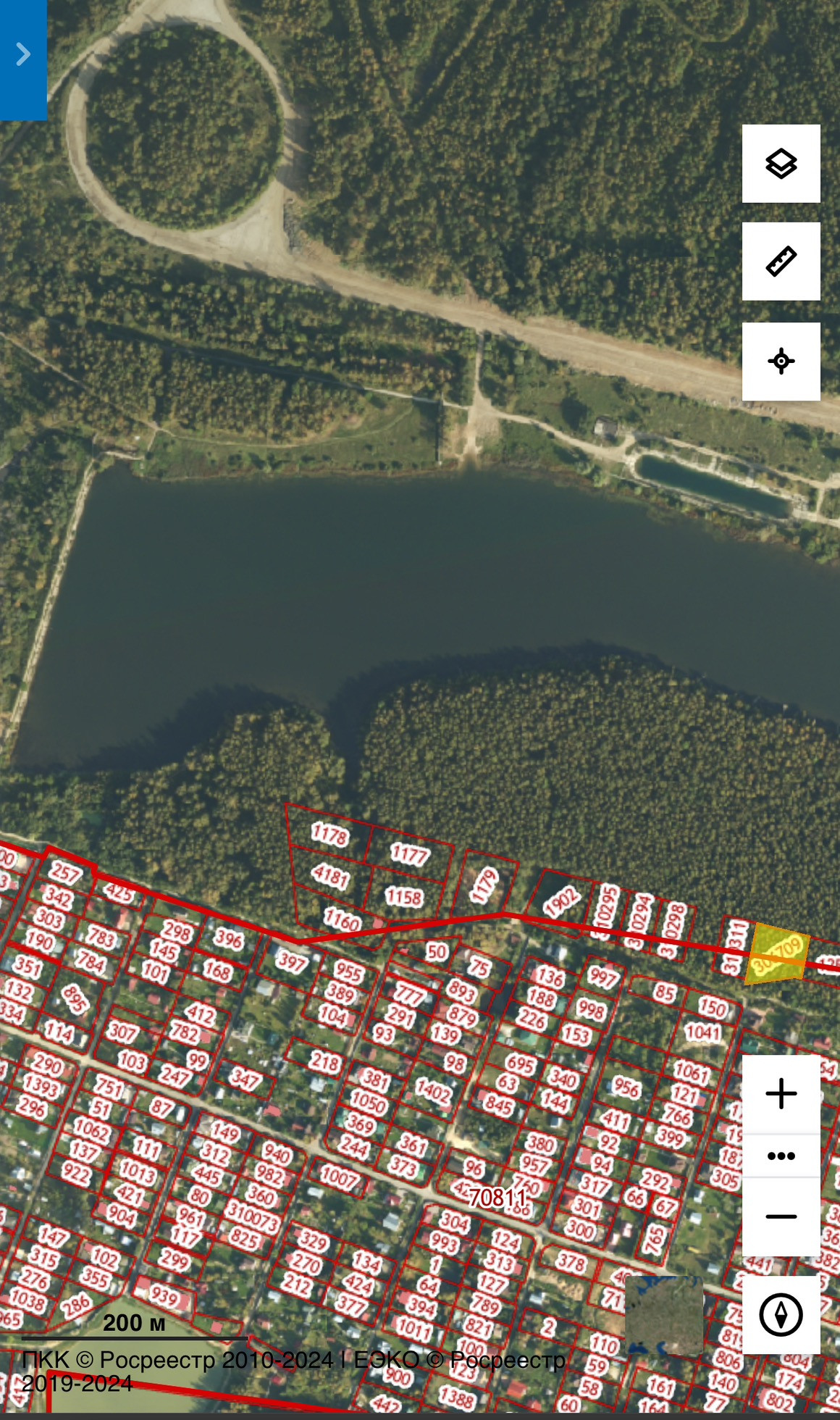This screenshot has width=840, height=1420.
Task: Open the map layers selector
Action: click(781, 164)
